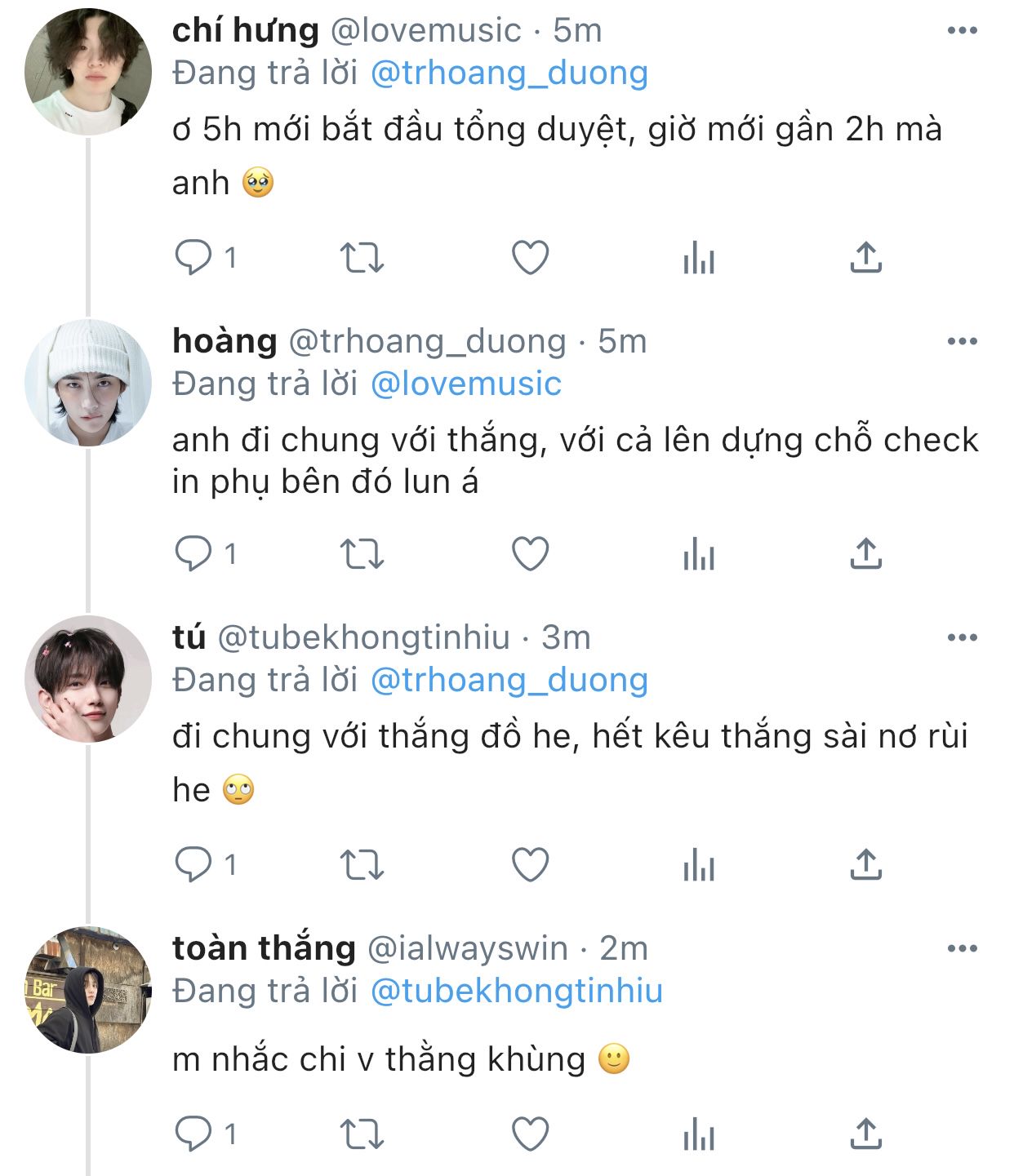Open overflow menu on toàn thắng's tweet
This screenshot has width=1014, height=1176.
click(x=962, y=948)
